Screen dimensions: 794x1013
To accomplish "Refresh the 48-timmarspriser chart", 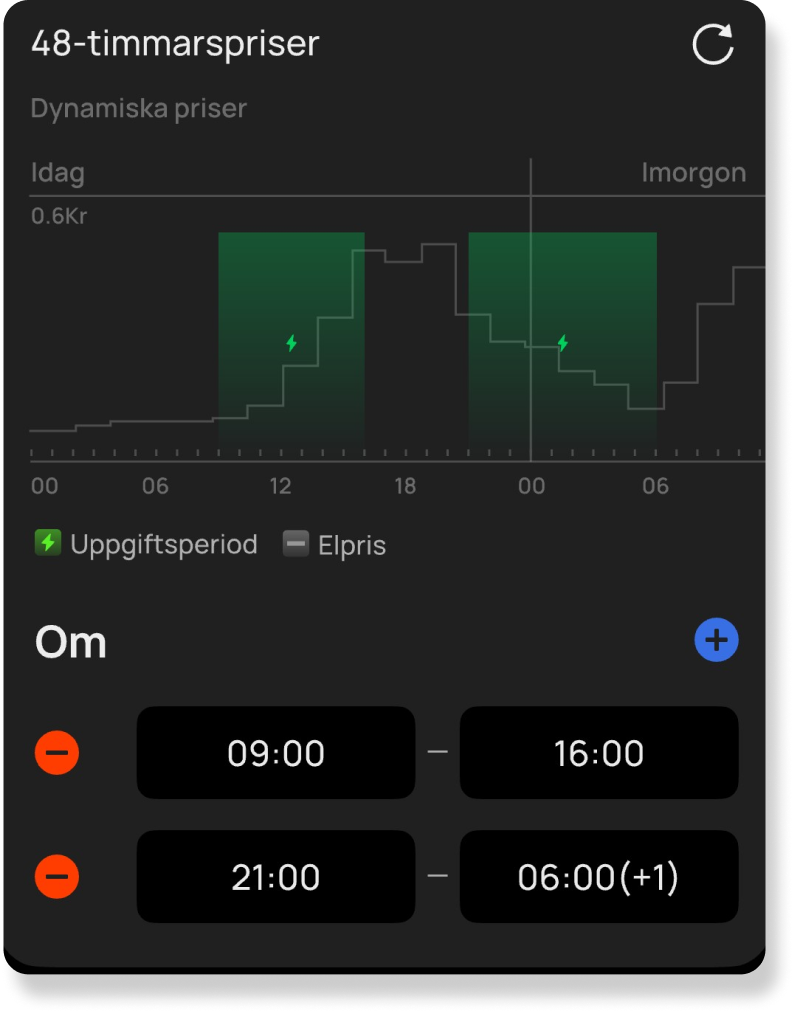I will click(713, 45).
